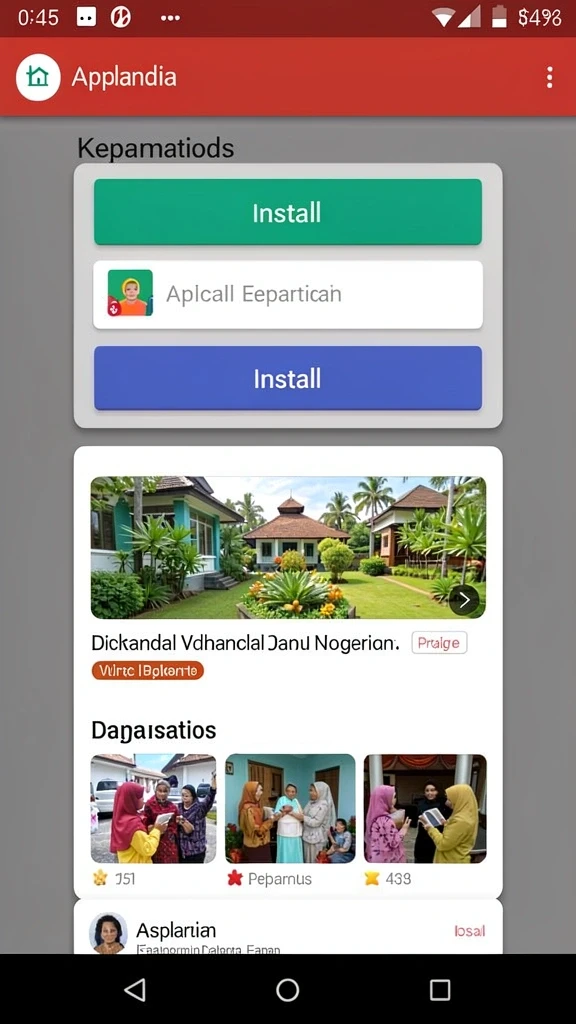Go back using the system back button
Viewport: 576px width, 1024px height.
[x=135, y=990]
